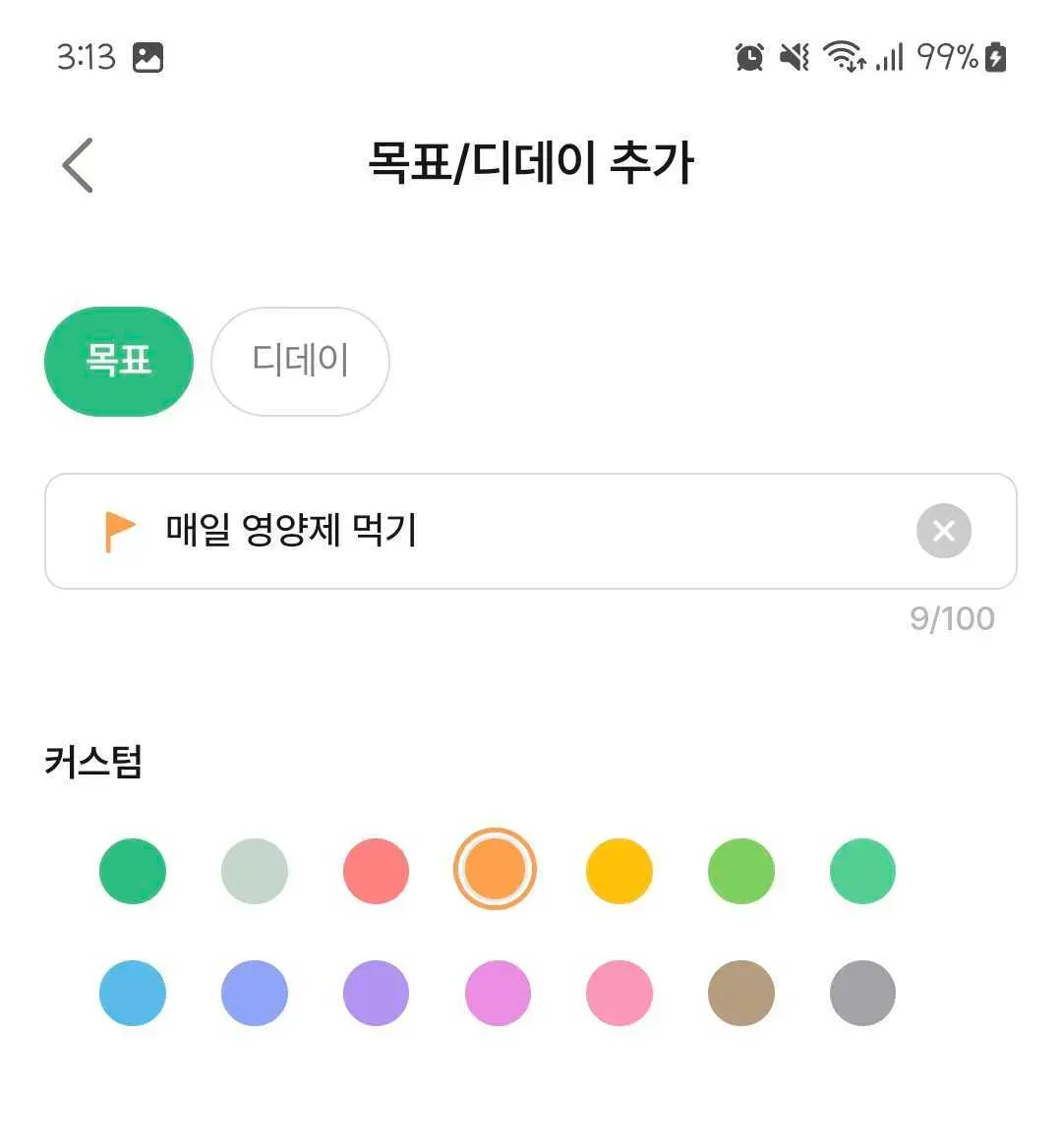The height and width of the screenshot is (1148, 1062).
Task: Select the coral red color swatch
Action: coord(376,871)
